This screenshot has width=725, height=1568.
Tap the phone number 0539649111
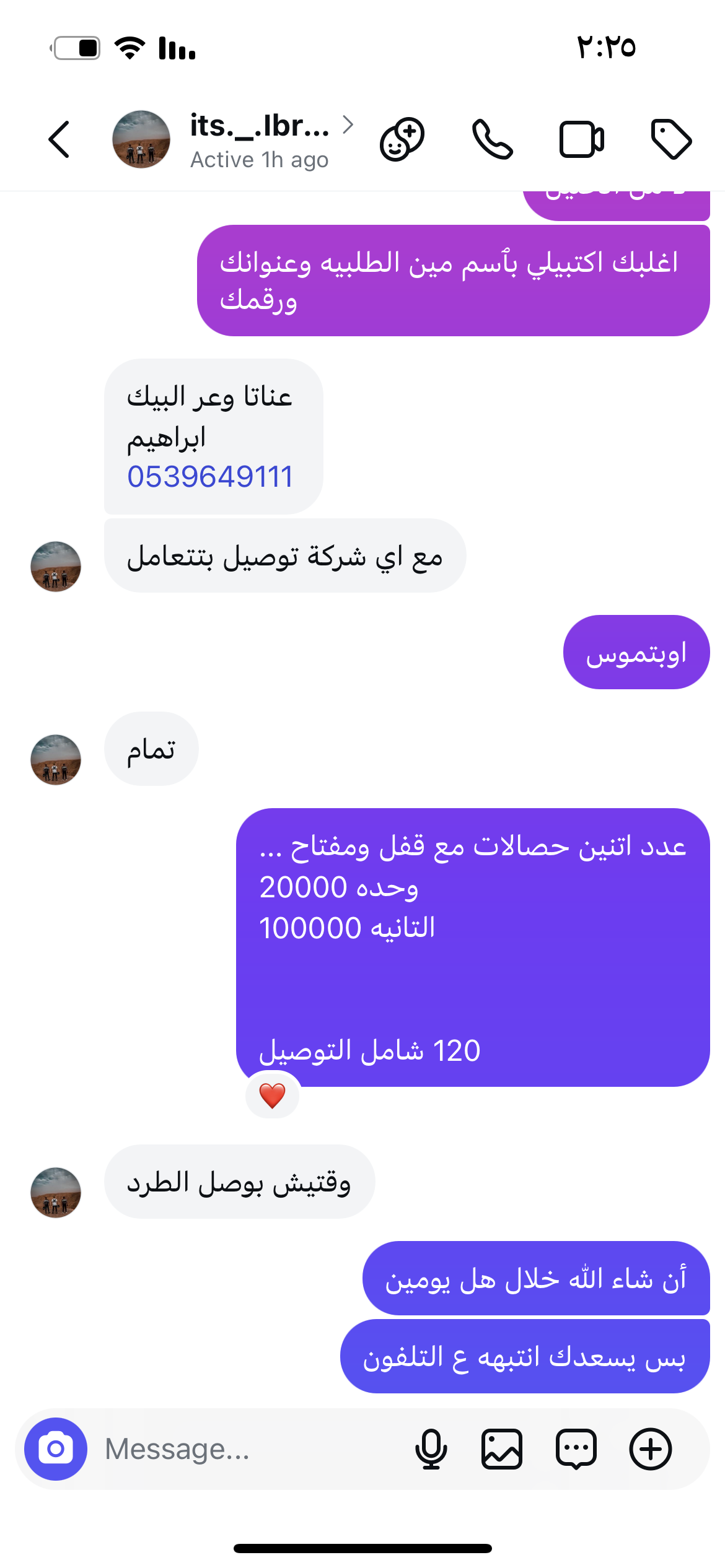click(209, 477)
